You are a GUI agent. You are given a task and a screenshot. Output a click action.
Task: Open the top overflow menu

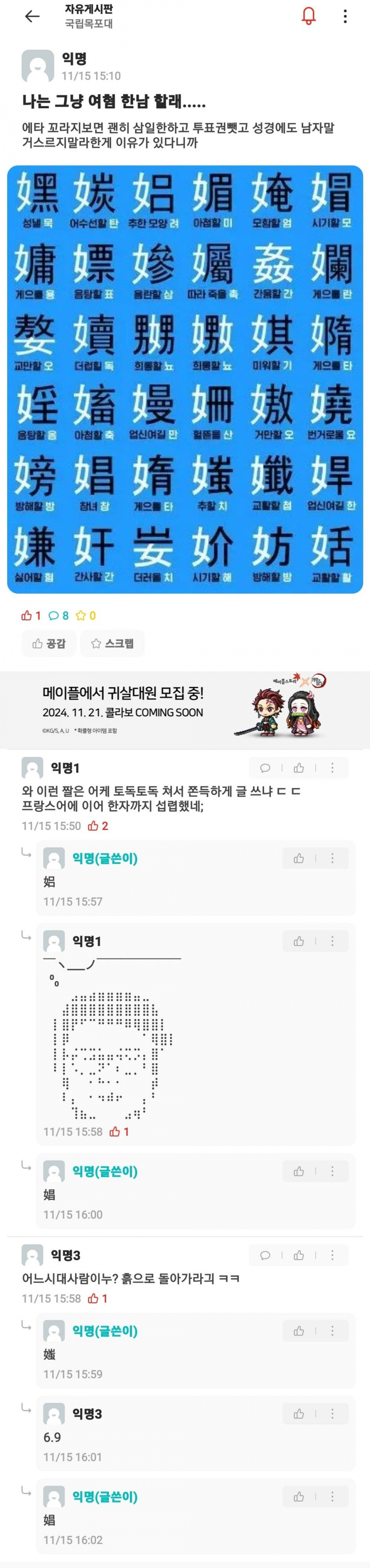pyautogui.click(x=345, y=17)
